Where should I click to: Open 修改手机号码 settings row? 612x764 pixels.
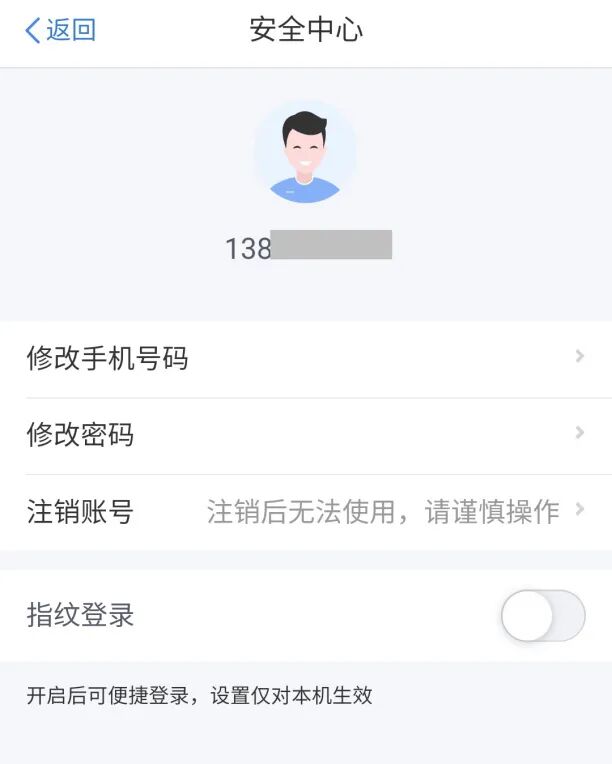tap(306, 358)
